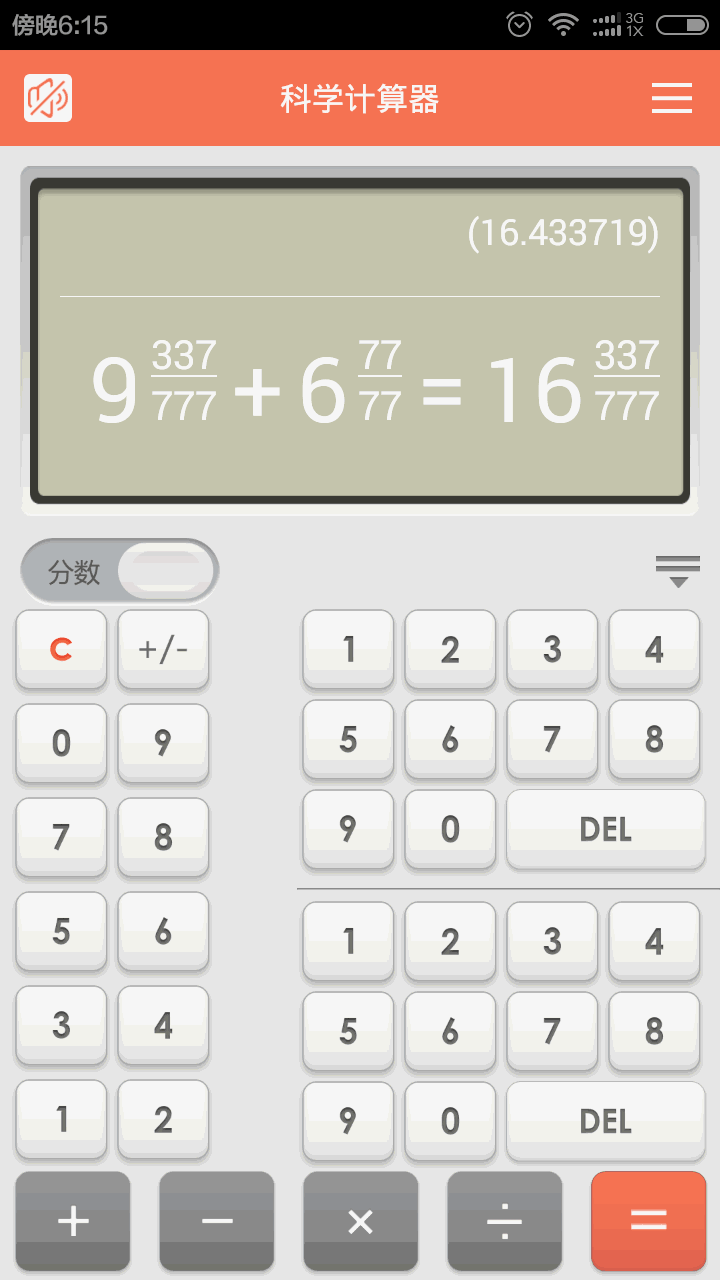The width and height of the screenshot is (720, 1280).
Task: Toggle the sound mute icon
Action: pyautogui.click(x=48, y=98)
